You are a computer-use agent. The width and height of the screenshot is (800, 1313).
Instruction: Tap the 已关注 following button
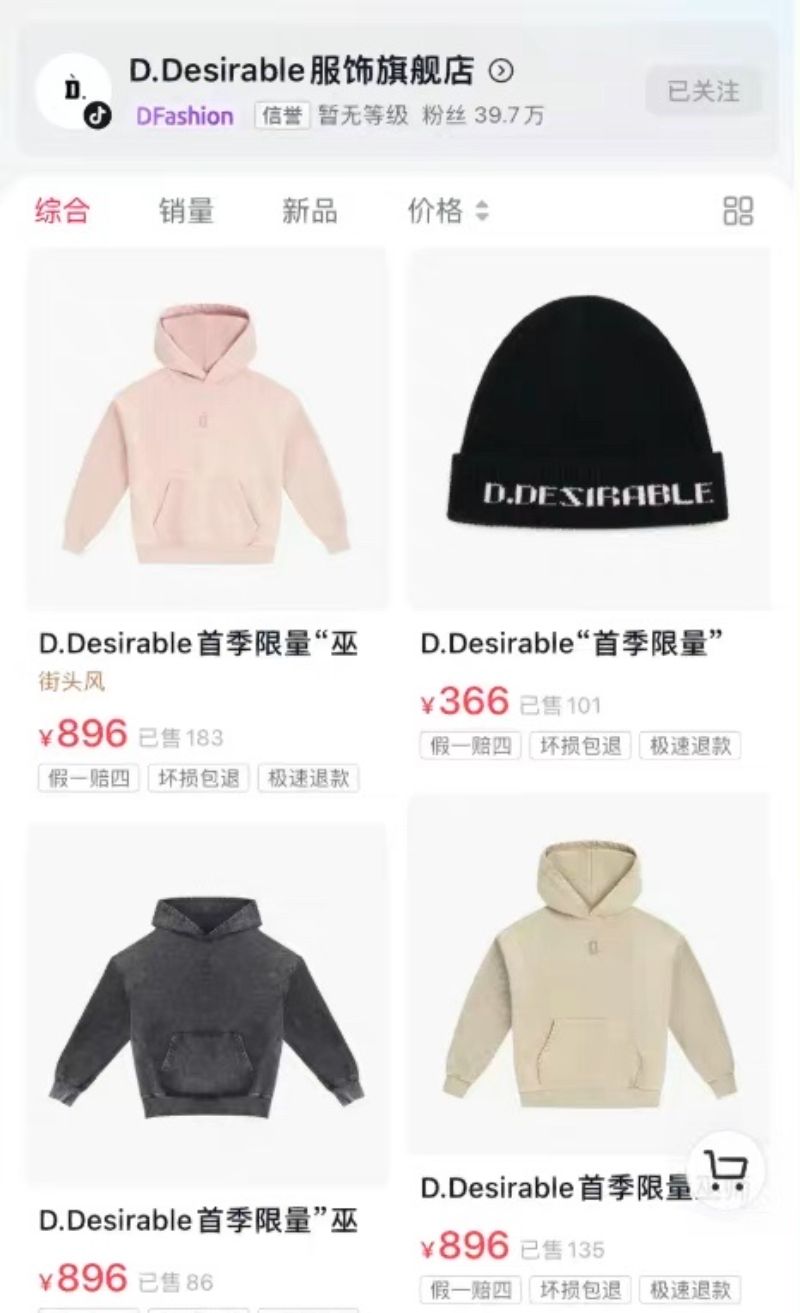[x=703, y=92]
